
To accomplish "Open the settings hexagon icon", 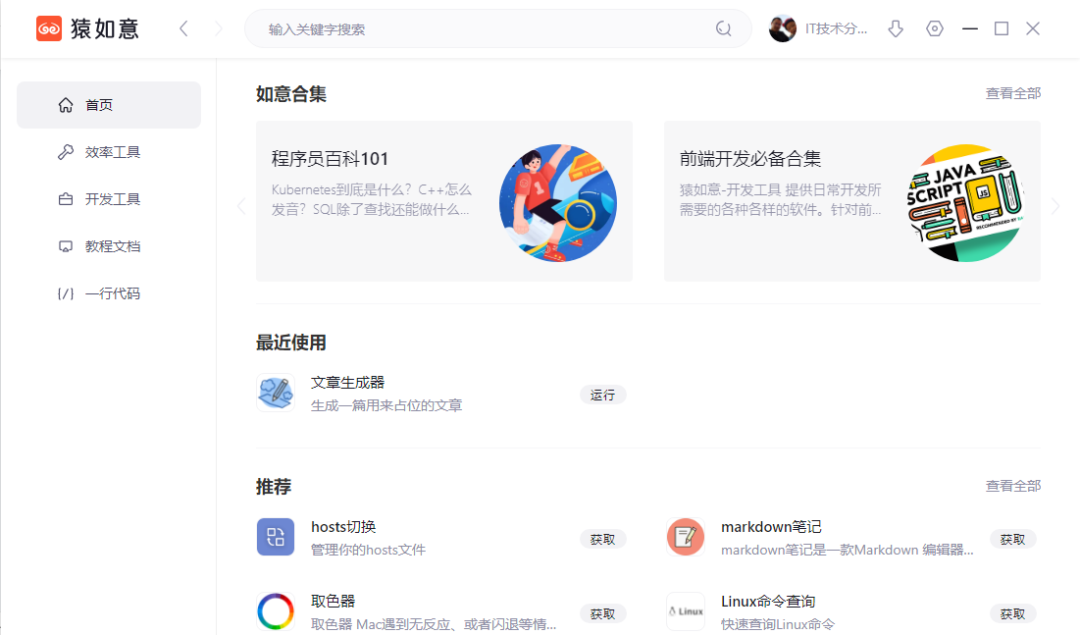I will (935, 29).
